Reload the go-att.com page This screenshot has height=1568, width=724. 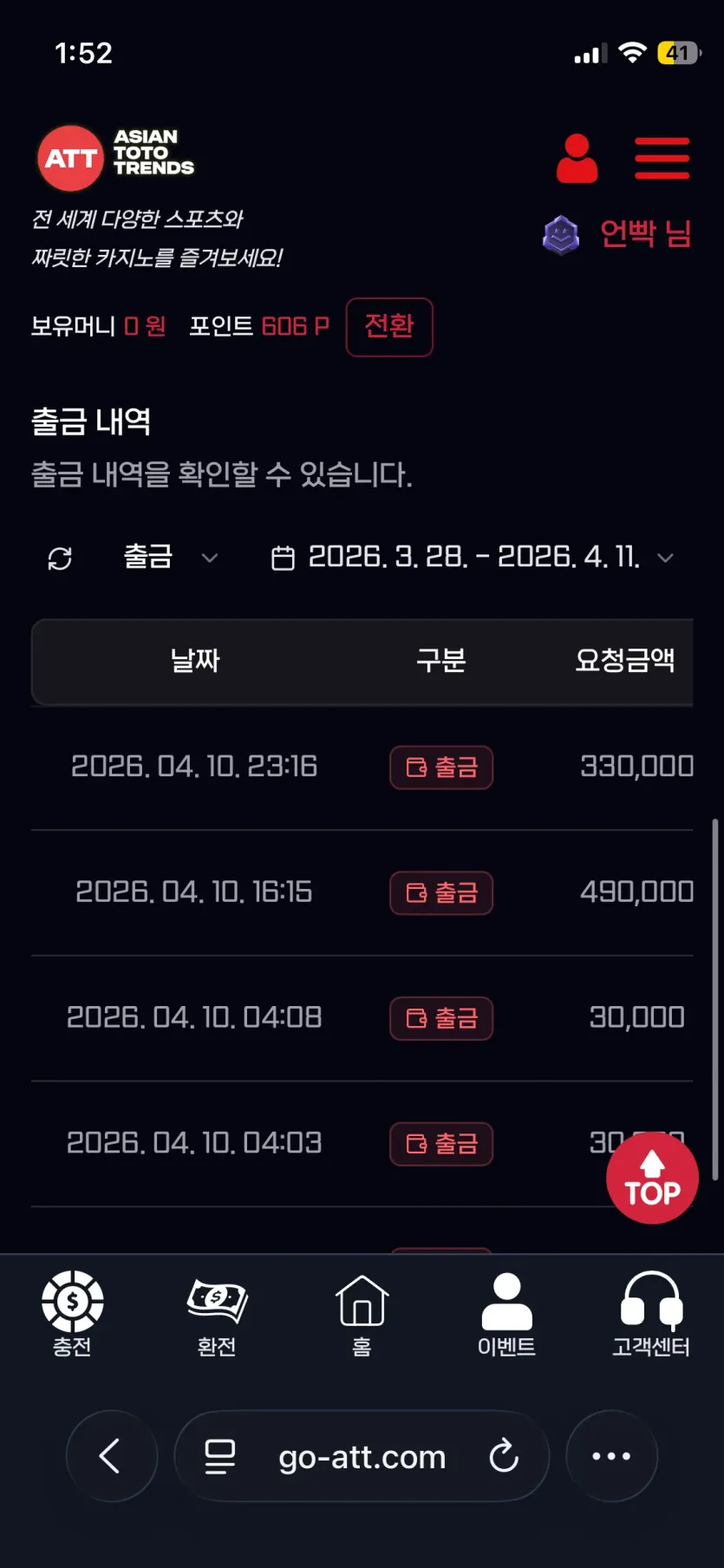tap(504, 1456)
